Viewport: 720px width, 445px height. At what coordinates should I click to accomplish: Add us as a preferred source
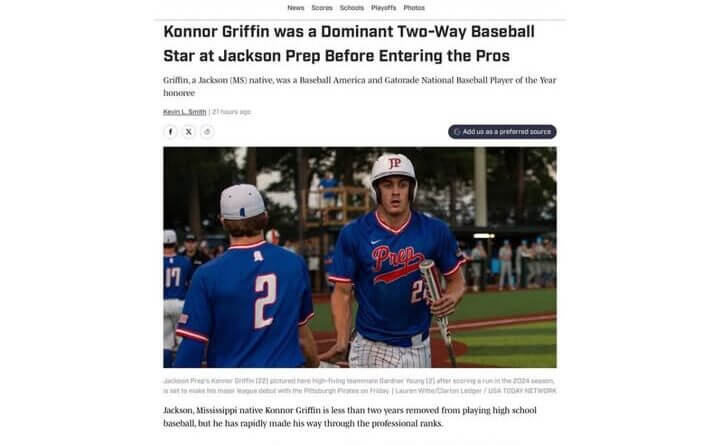coord(502,132)
